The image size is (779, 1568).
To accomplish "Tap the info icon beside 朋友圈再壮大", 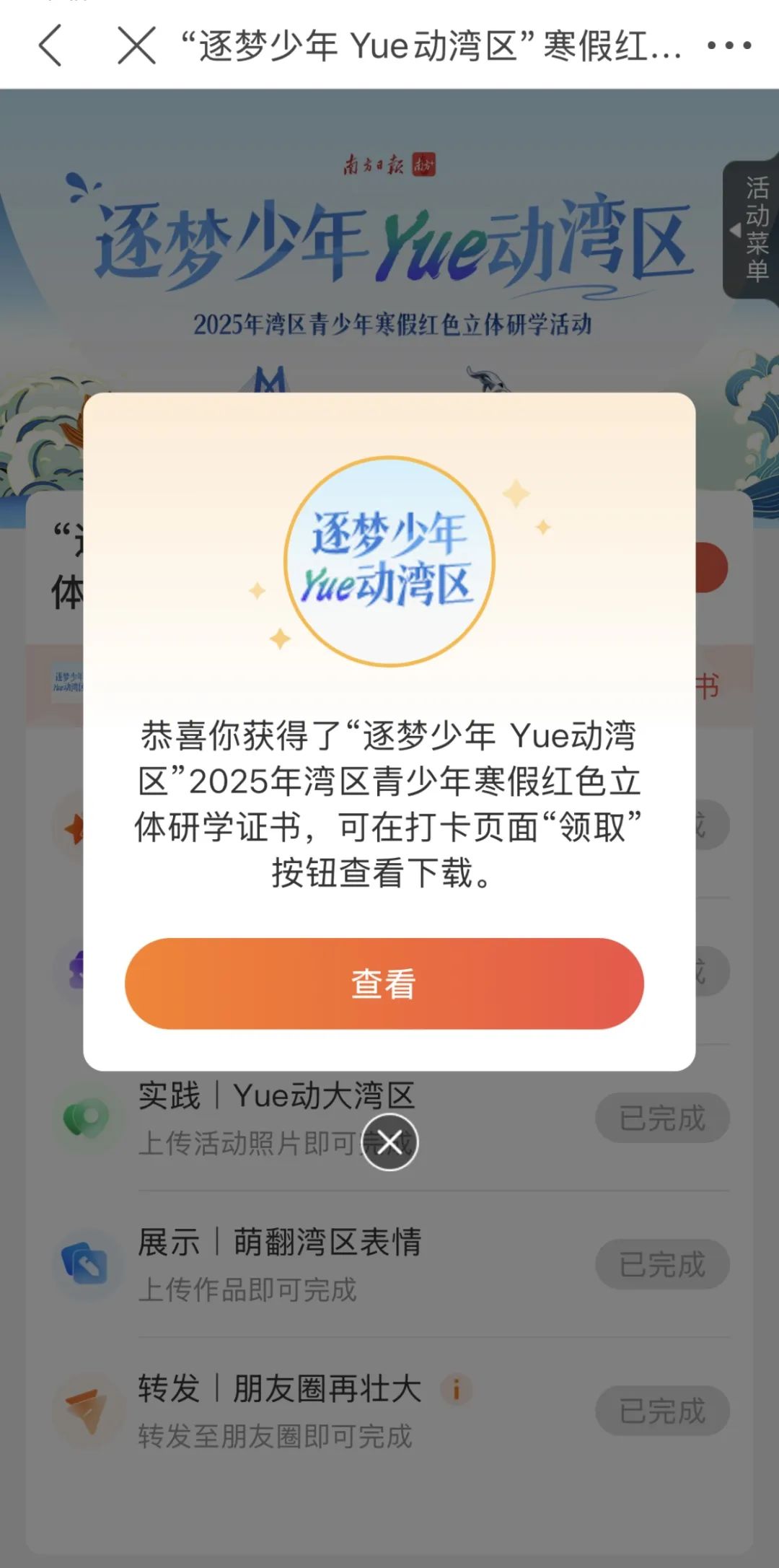I will point(457,1388).
